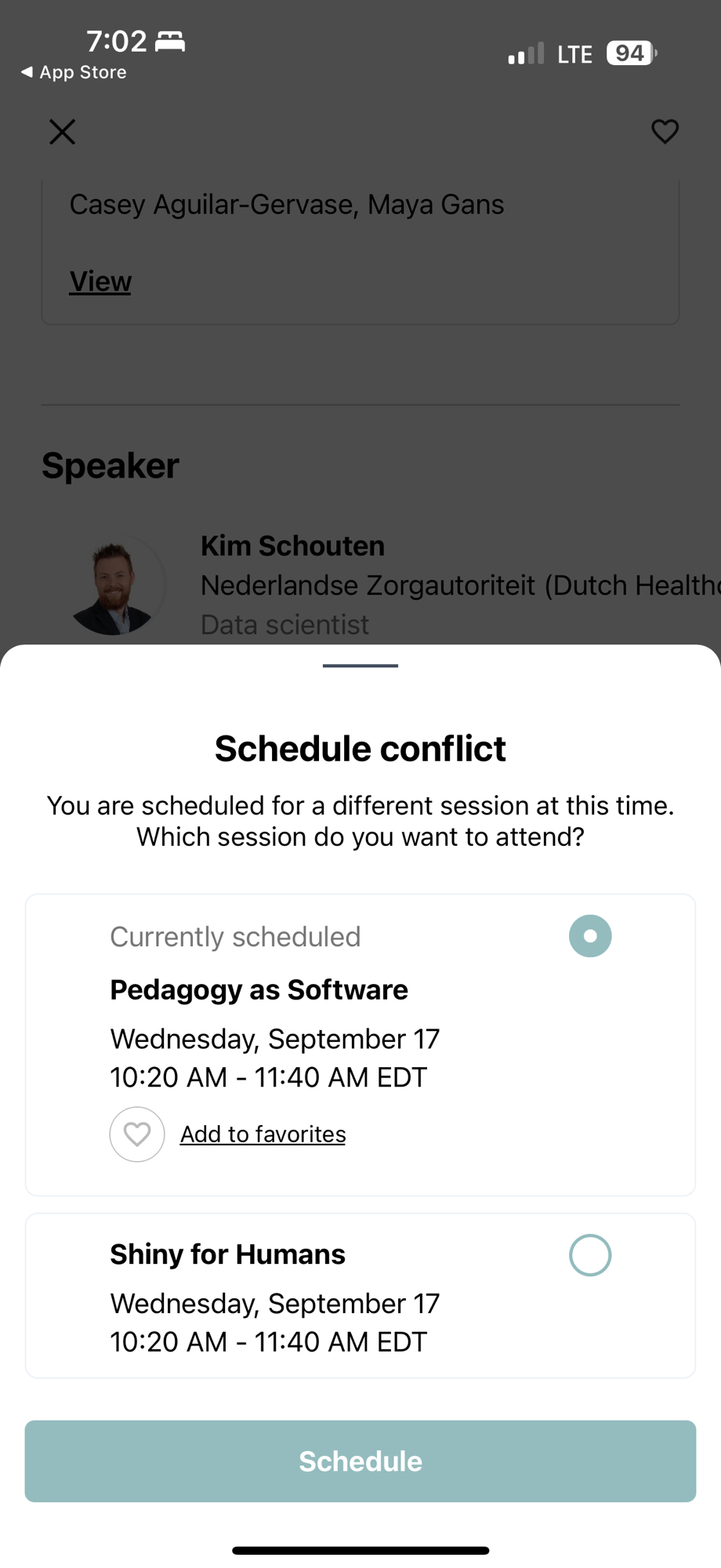Open the View link under Casey Aguilar-Gervase
The width and height of the screenshot is (721, 1568).
tap(100, 281)
